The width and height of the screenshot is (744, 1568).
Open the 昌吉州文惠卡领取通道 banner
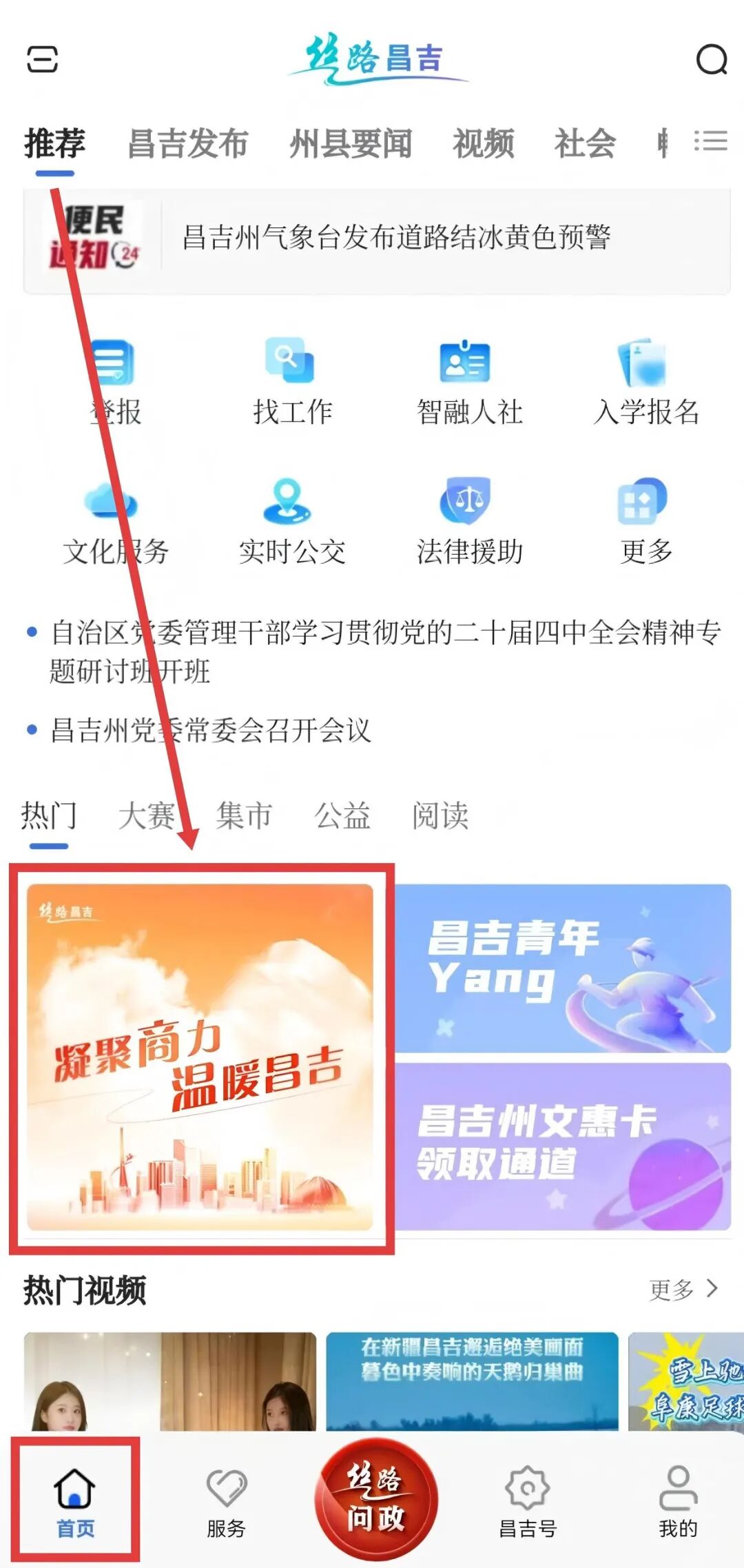coord(562,1147)
